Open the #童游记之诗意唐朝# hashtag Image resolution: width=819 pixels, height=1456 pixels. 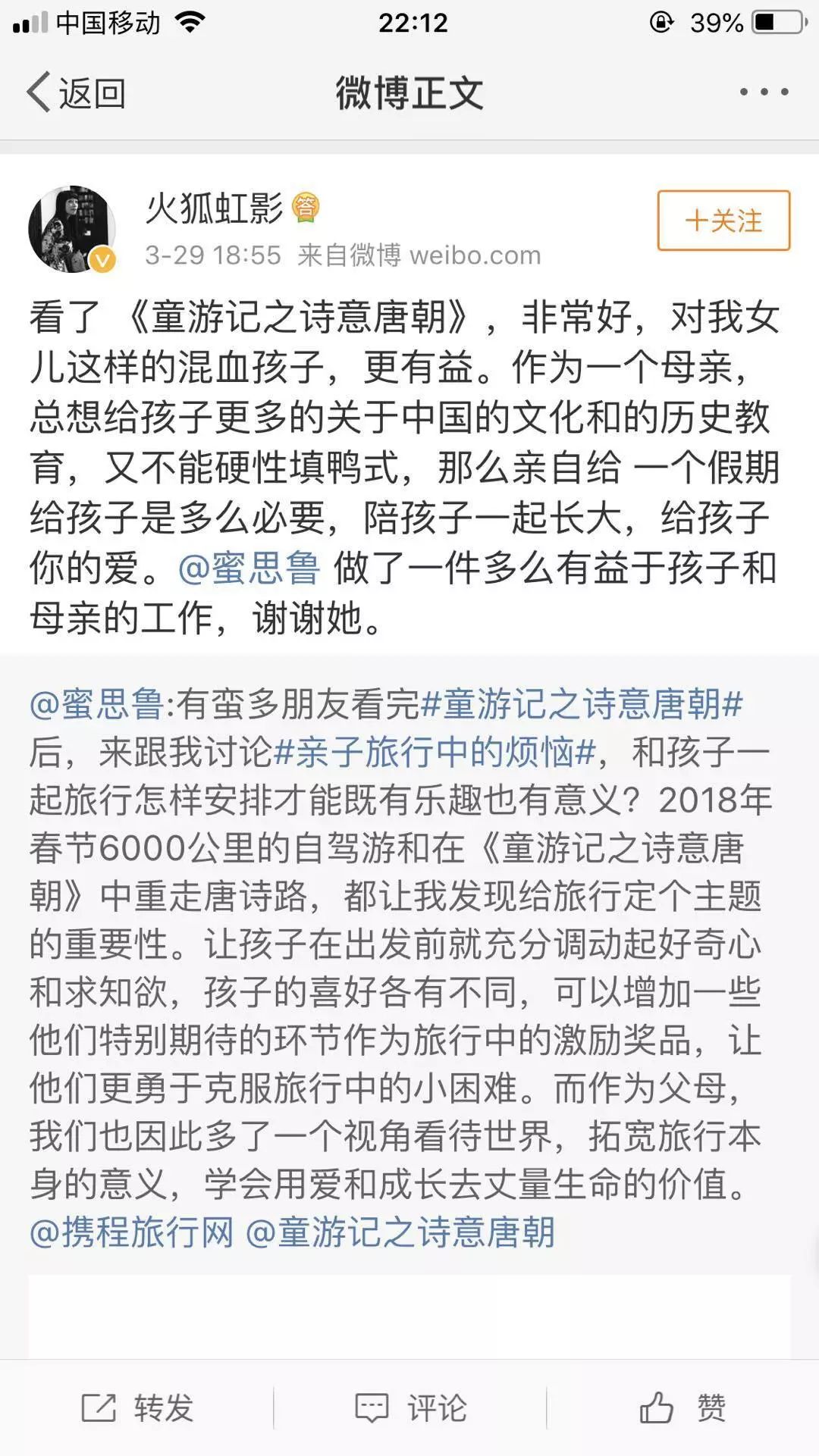pyautogui.click(x=582, y=704)
